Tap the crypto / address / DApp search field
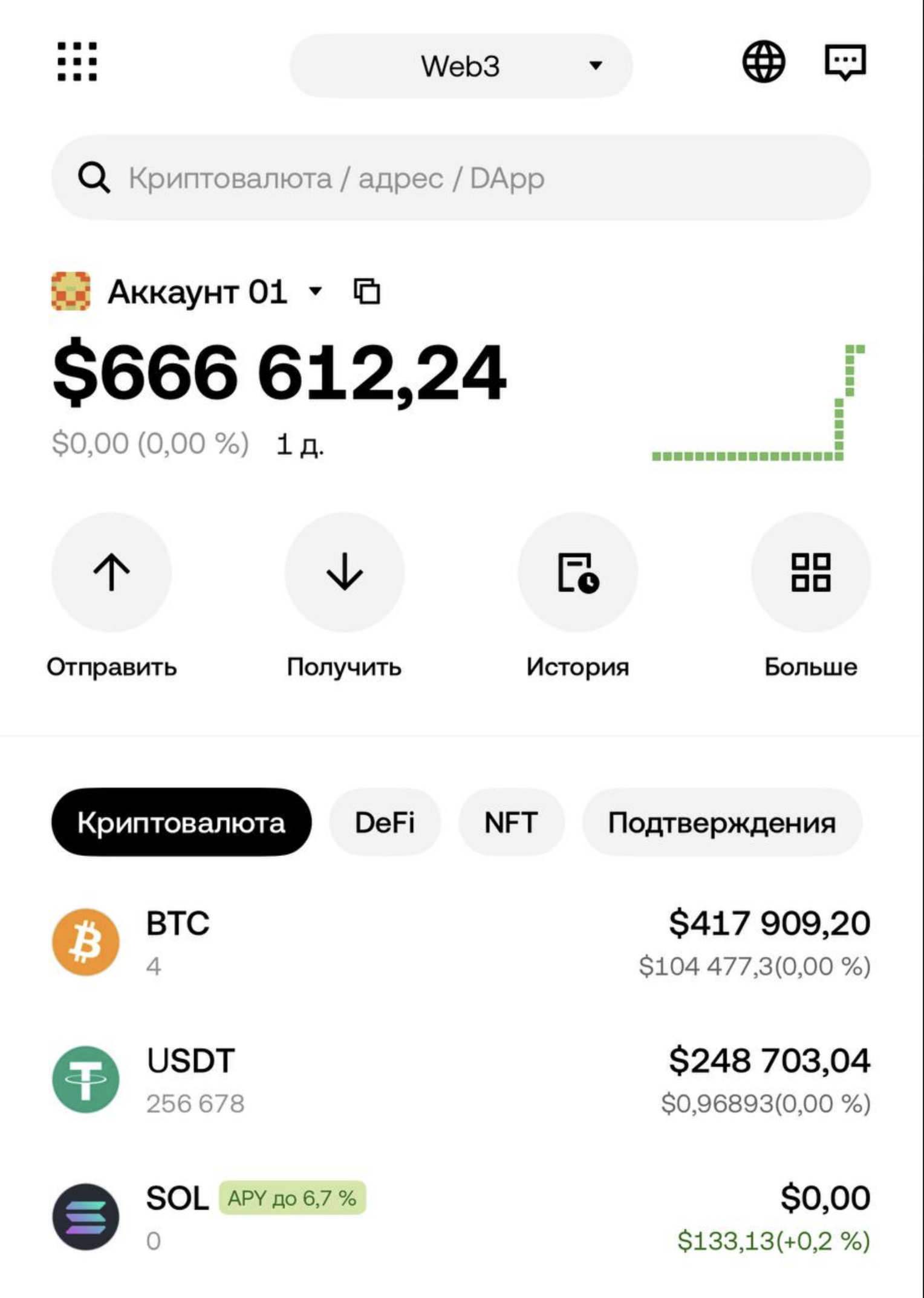Screen dimensions: 924x1298 [x=461, y=178]
